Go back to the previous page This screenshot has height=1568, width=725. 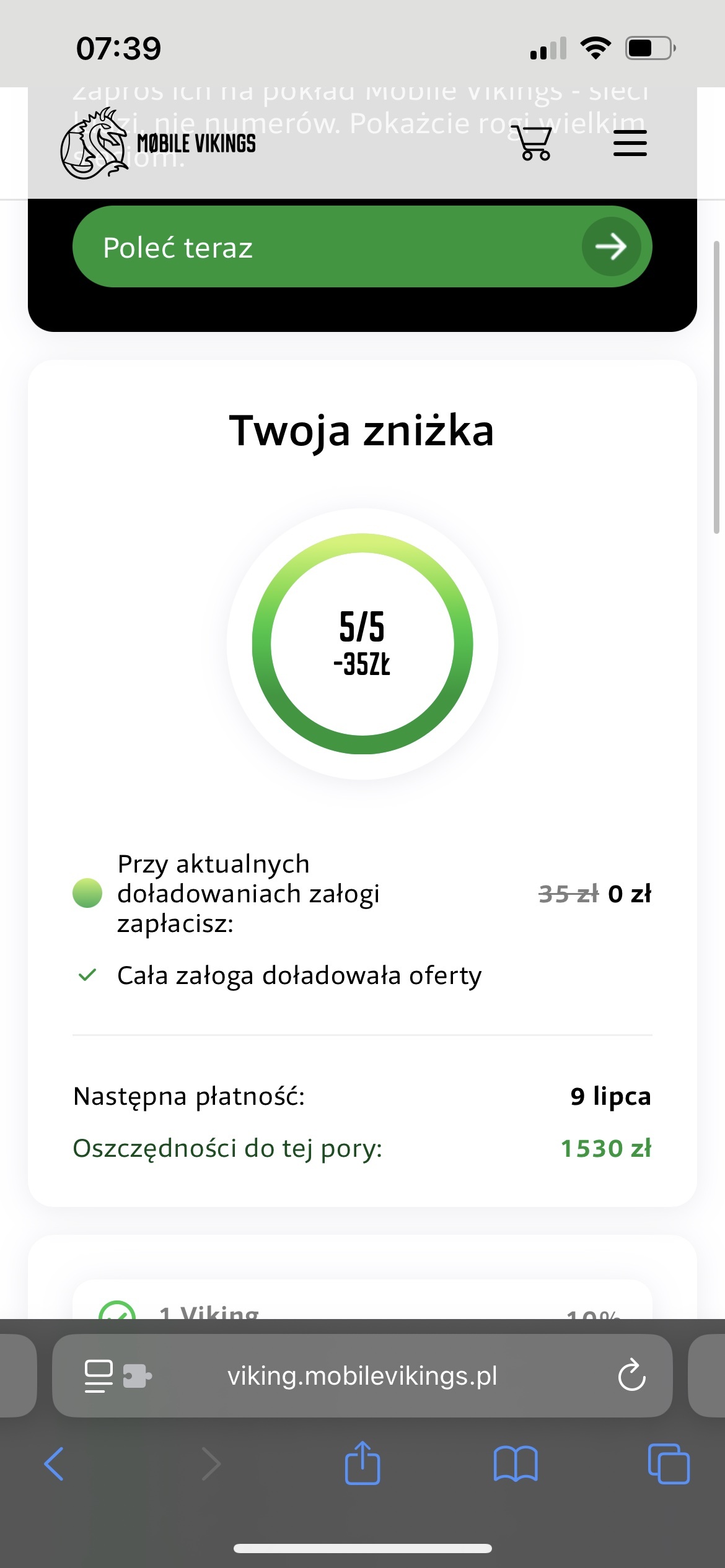coord(54,1464)
